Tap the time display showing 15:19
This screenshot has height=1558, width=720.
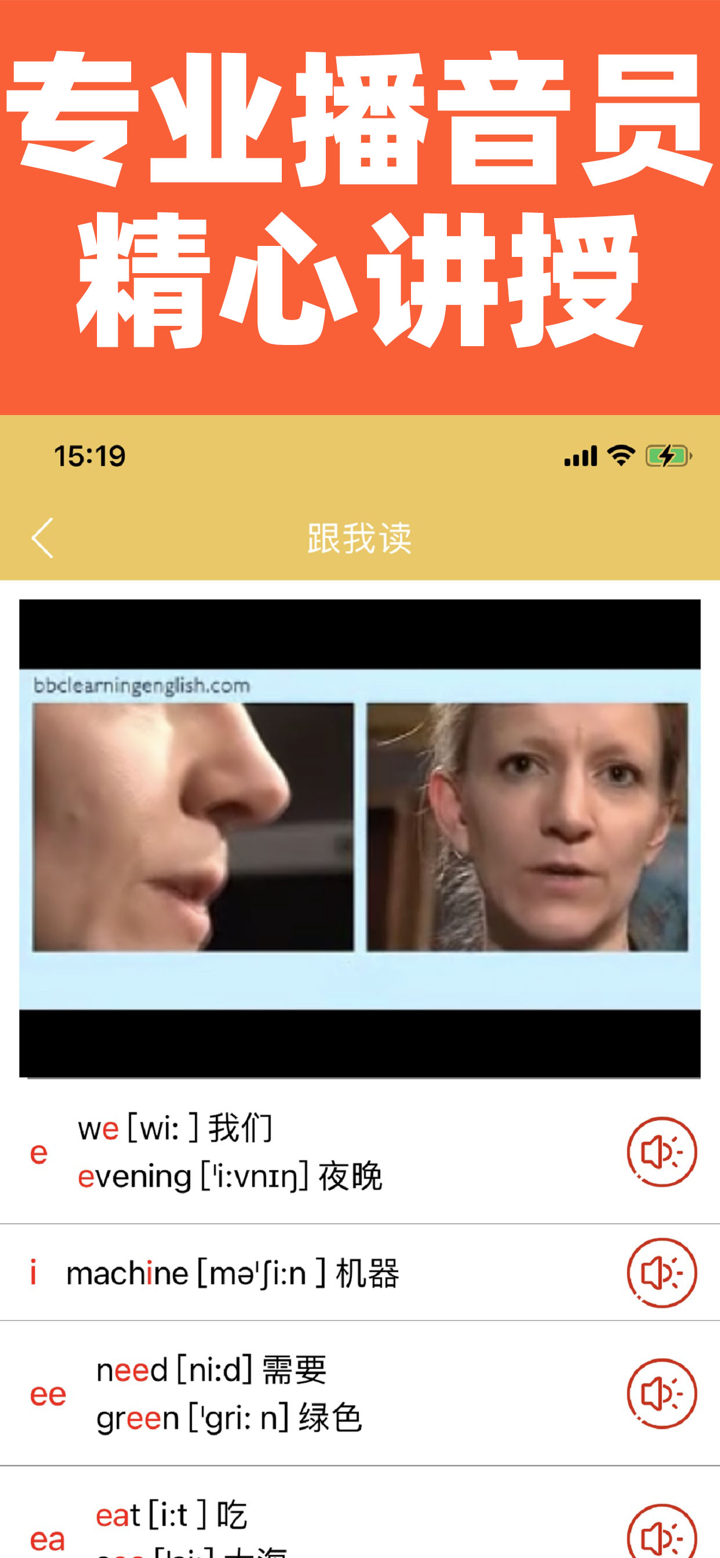(x=89, y=455)
